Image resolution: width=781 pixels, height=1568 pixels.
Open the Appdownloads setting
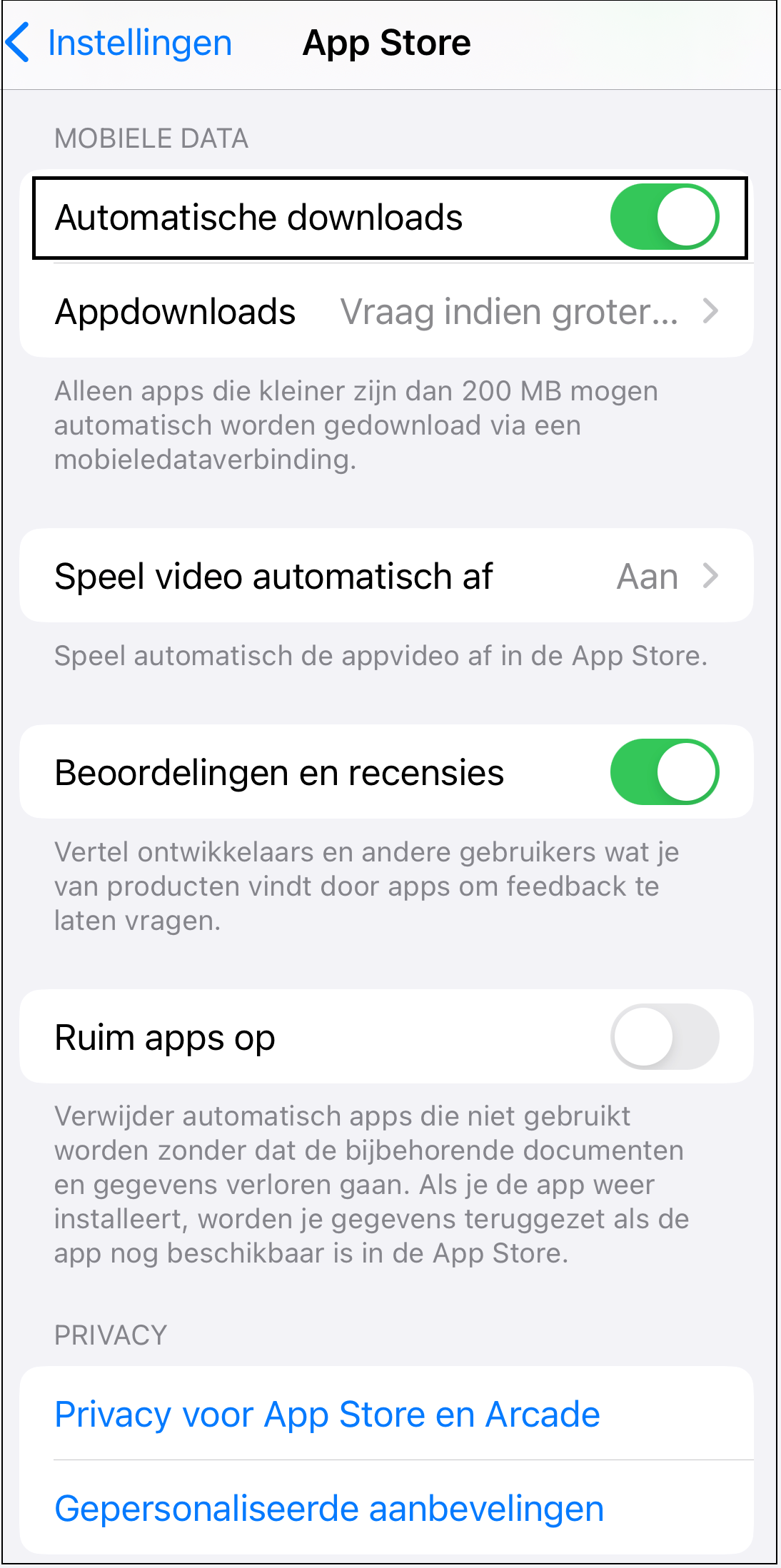386,312
